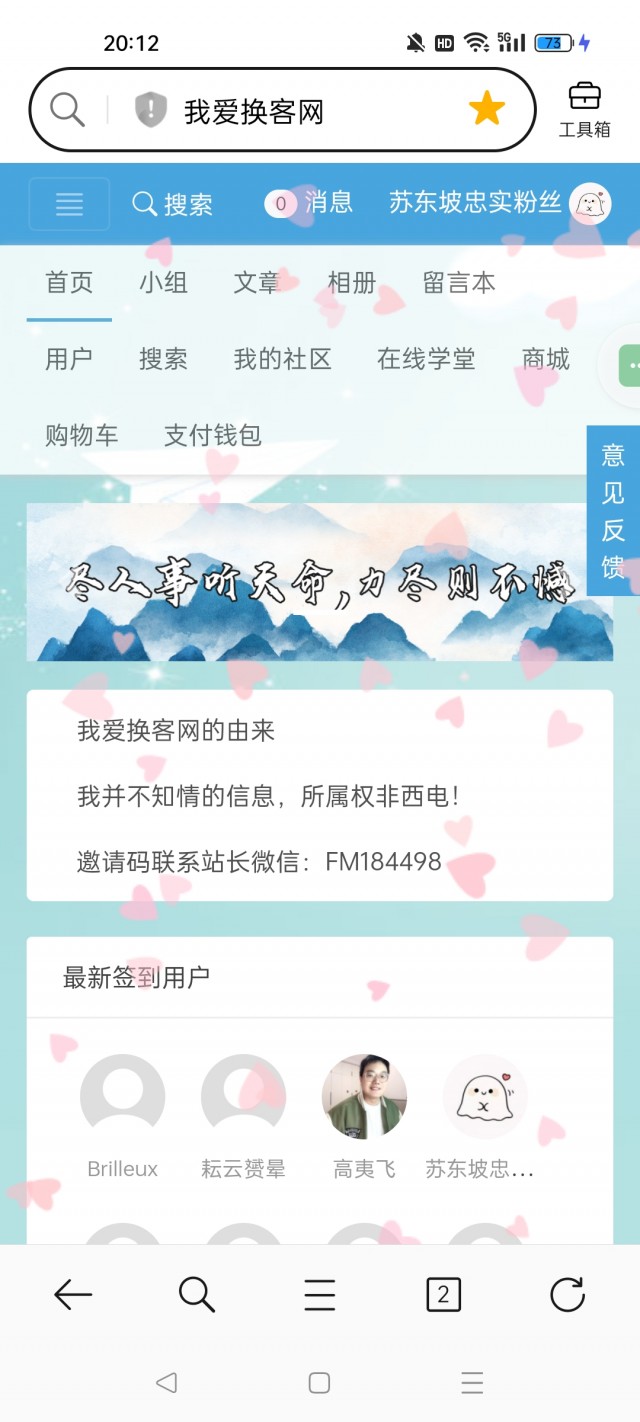Open 支付钱包 wallet
The image size is (640, 1422).
[x=213, y=435]
